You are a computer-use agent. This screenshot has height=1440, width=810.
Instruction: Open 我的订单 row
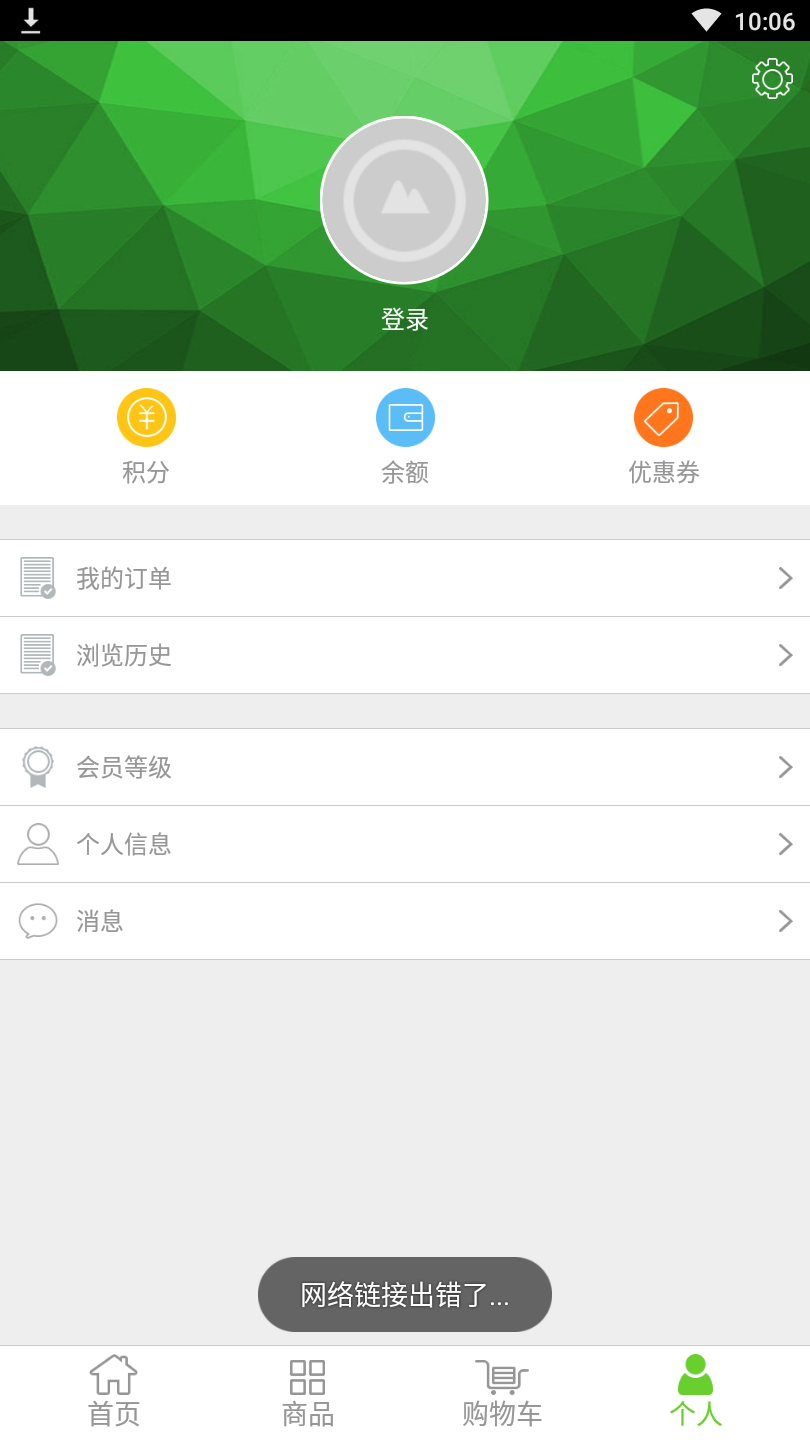pyautogui.click(x=405, y=578)
